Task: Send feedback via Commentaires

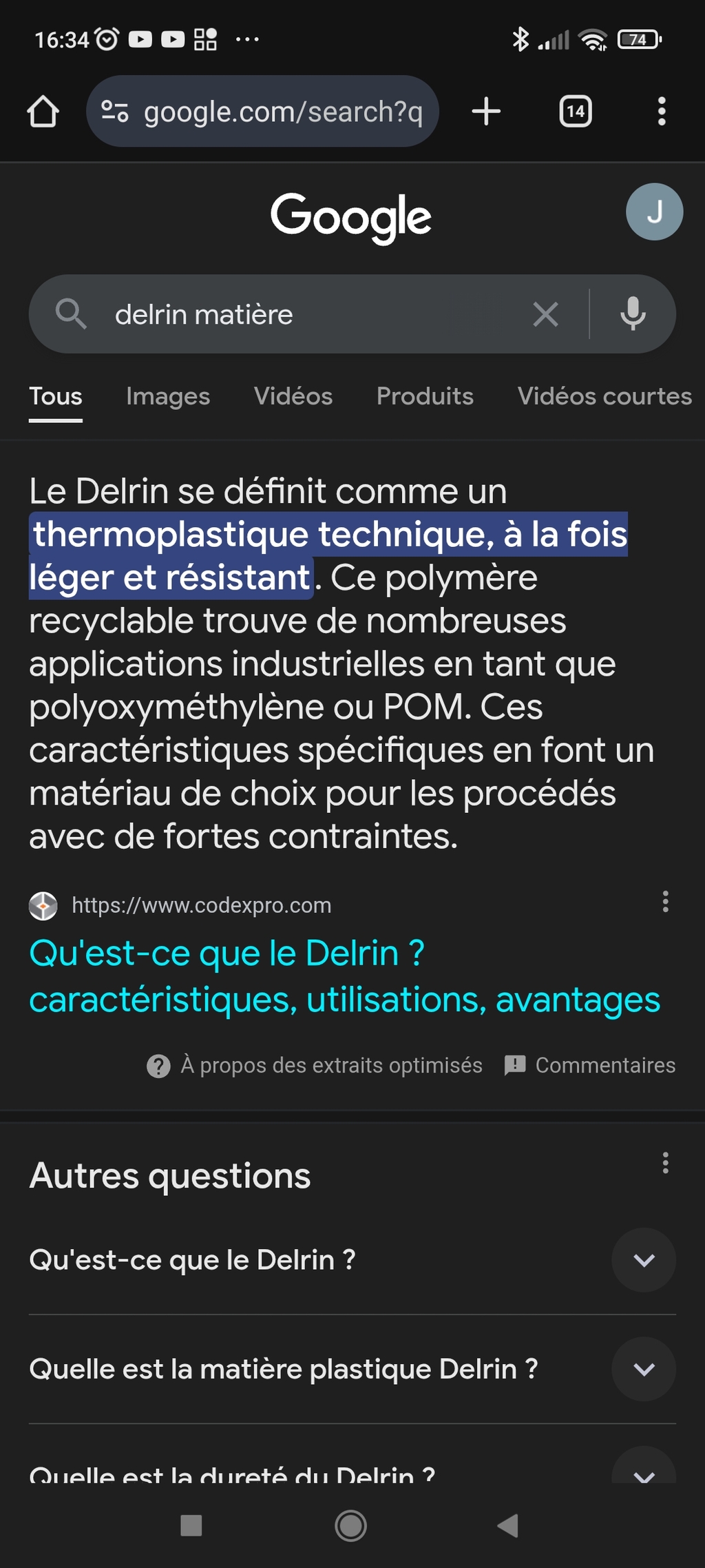Action: pyautogui.click(x=589, y=1066)
